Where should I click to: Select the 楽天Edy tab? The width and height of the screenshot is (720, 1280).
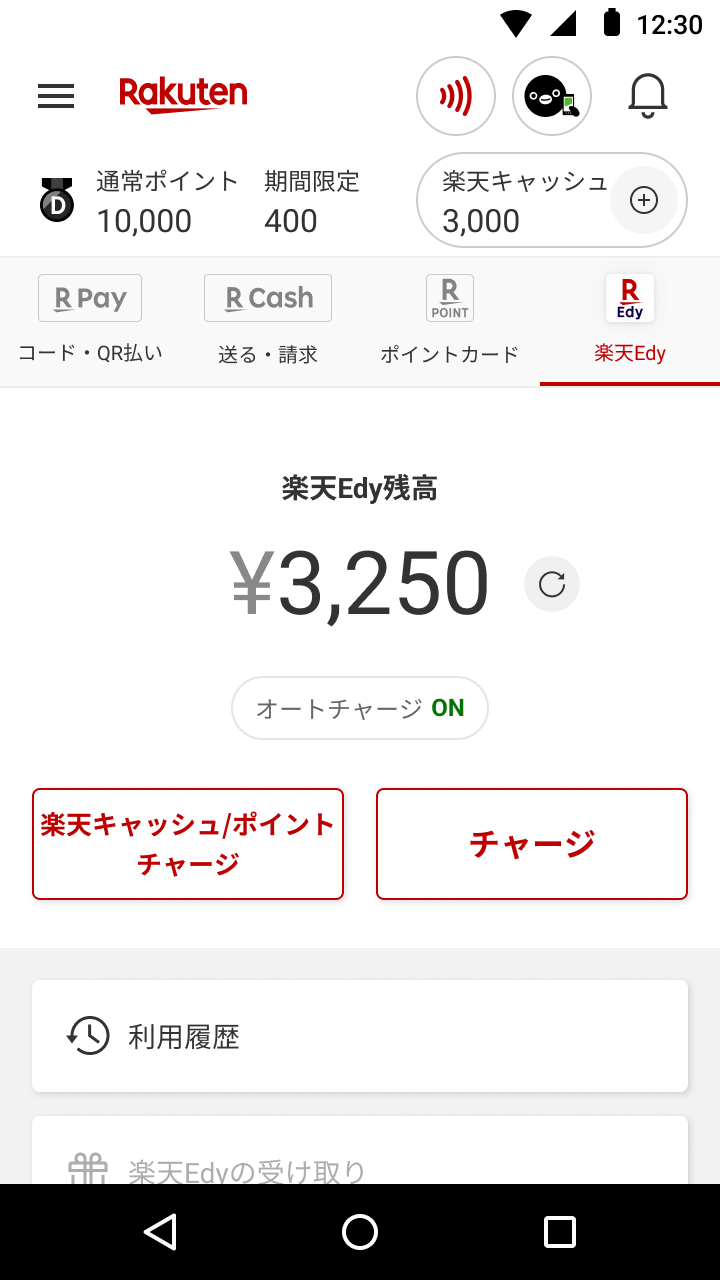pos(630,322)
